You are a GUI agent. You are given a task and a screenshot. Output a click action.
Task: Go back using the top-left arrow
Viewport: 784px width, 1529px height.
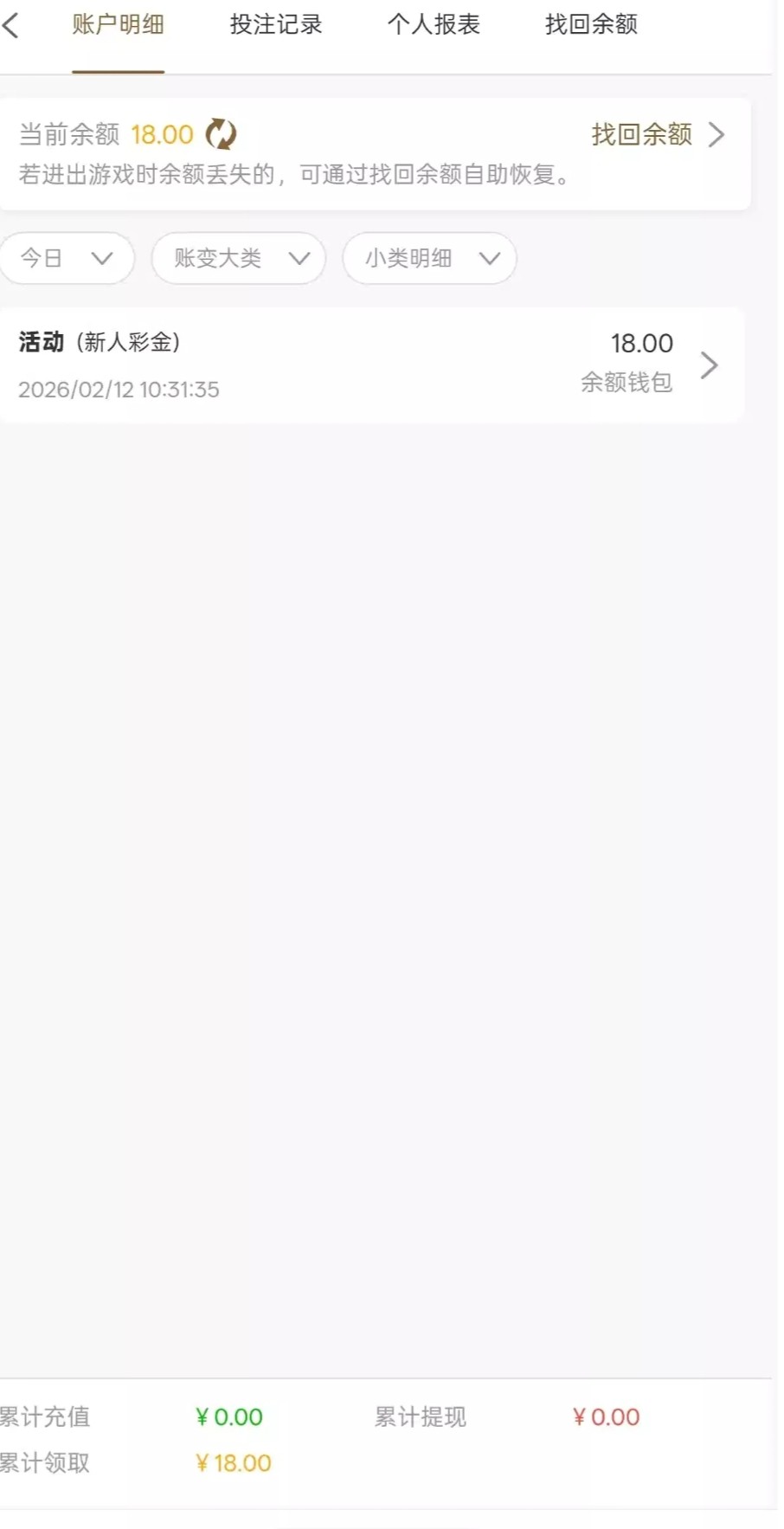(x=11, y=26)
